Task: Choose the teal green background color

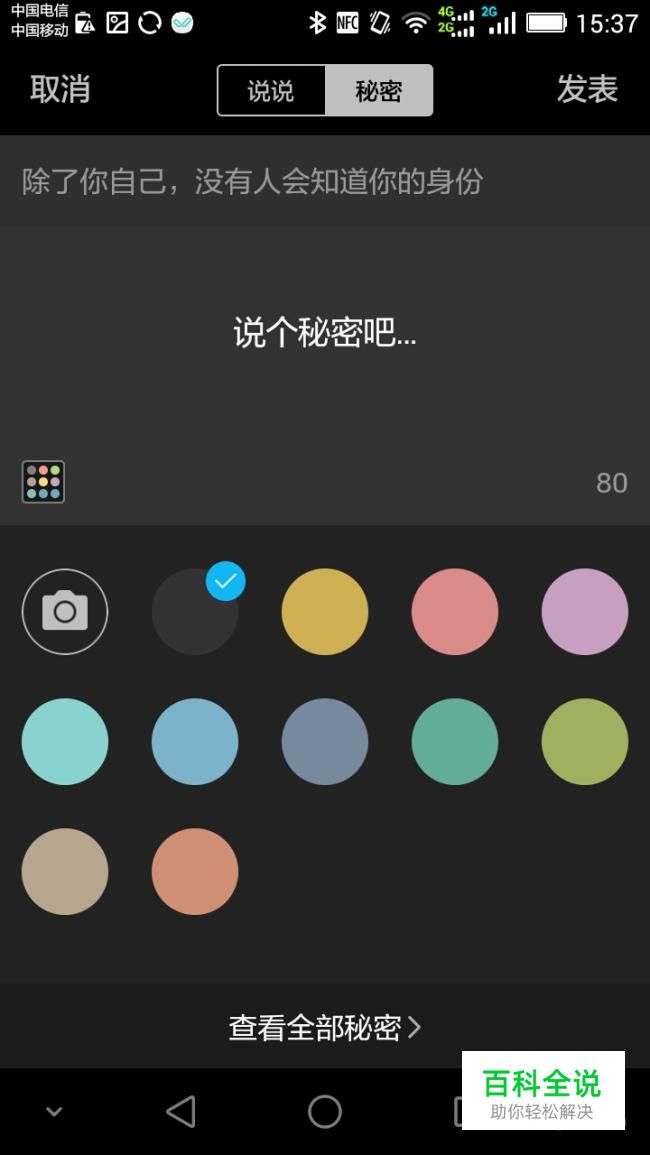Action: (x=455, y=741)
